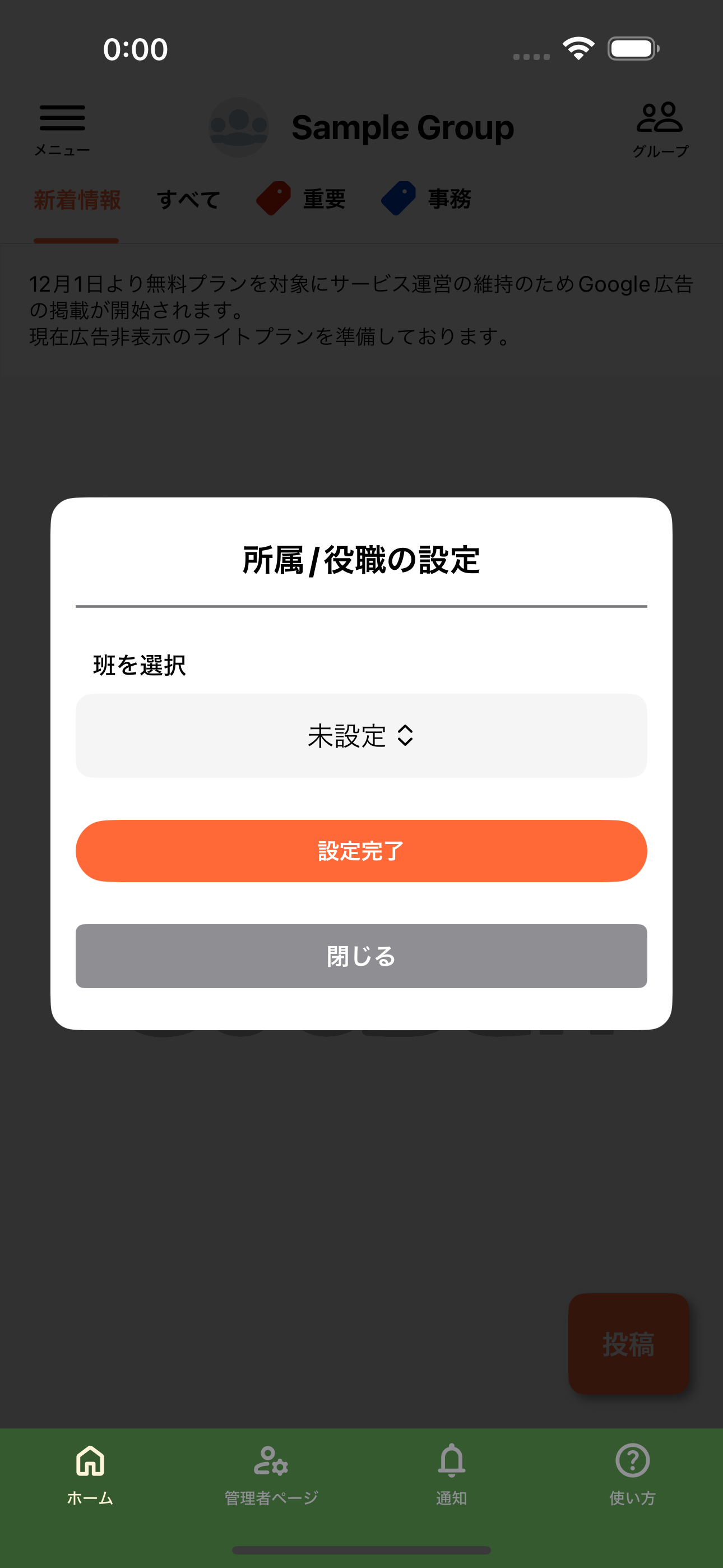Select the 新着情報 tab
The width and height of the screenshot is (723, 1568).
[x=77, y=199]
